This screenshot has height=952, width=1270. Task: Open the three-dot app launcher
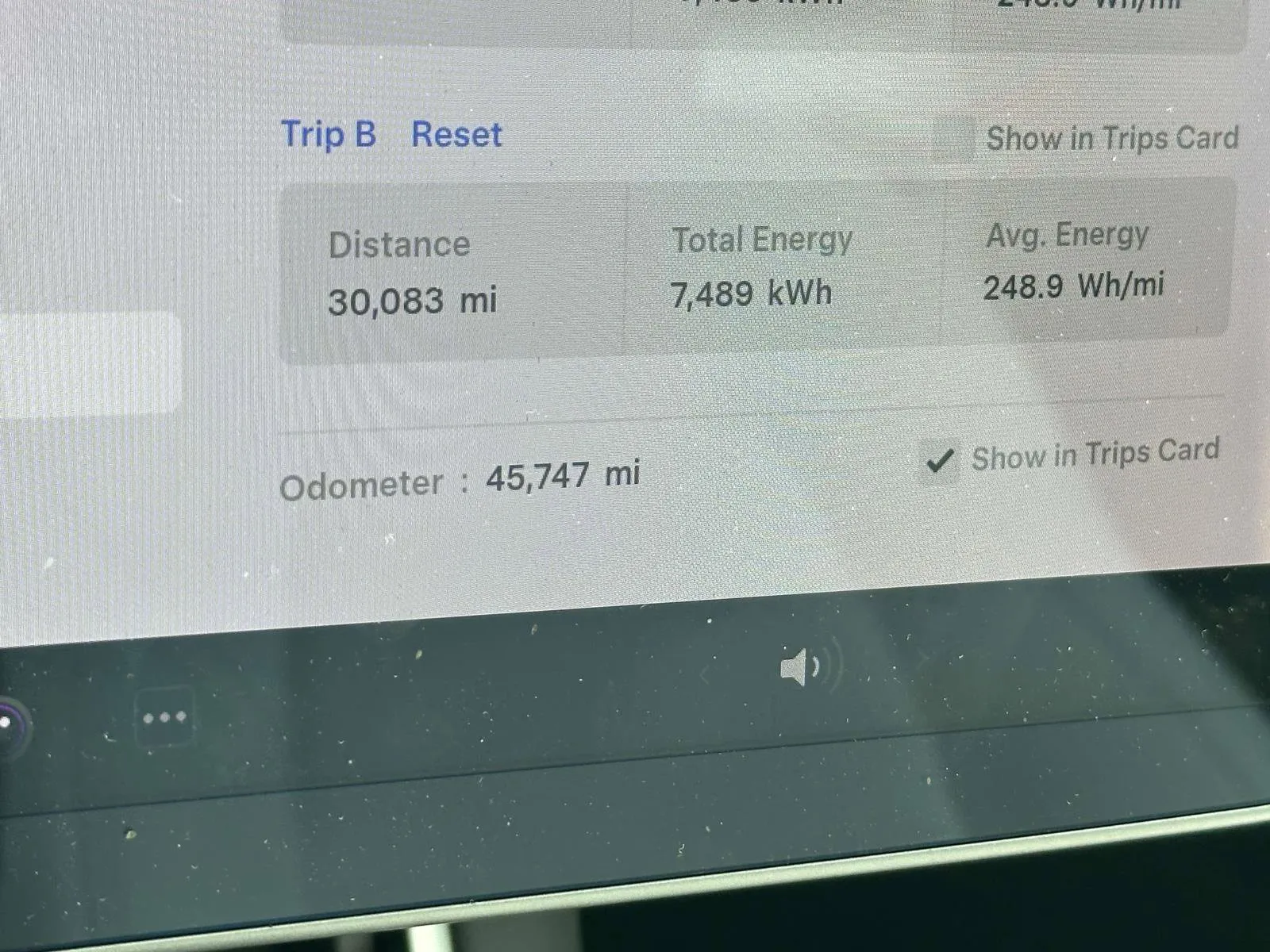pyautogui.click(x=164, y=717)
